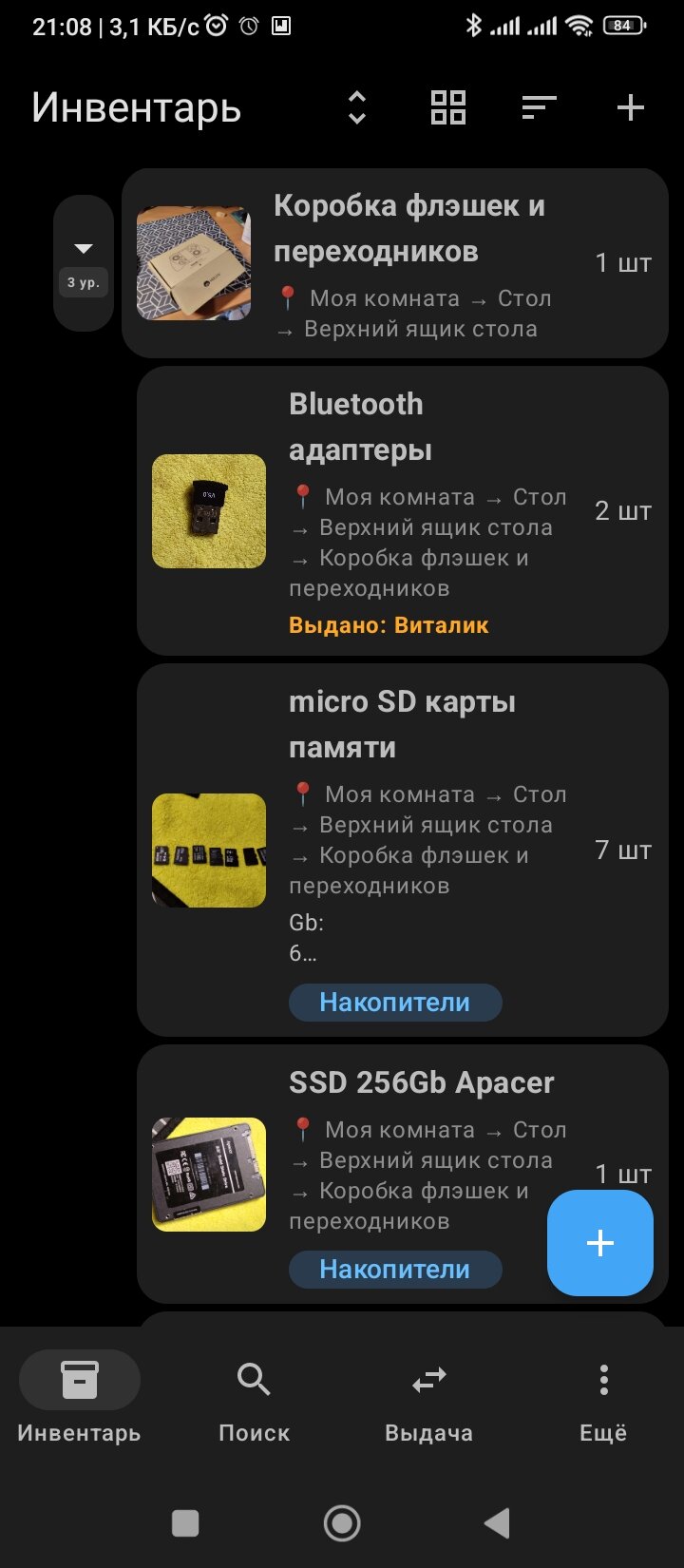
Task: Tap the expand/collapse all arrows icon
Action: click(x=357, y=107)
